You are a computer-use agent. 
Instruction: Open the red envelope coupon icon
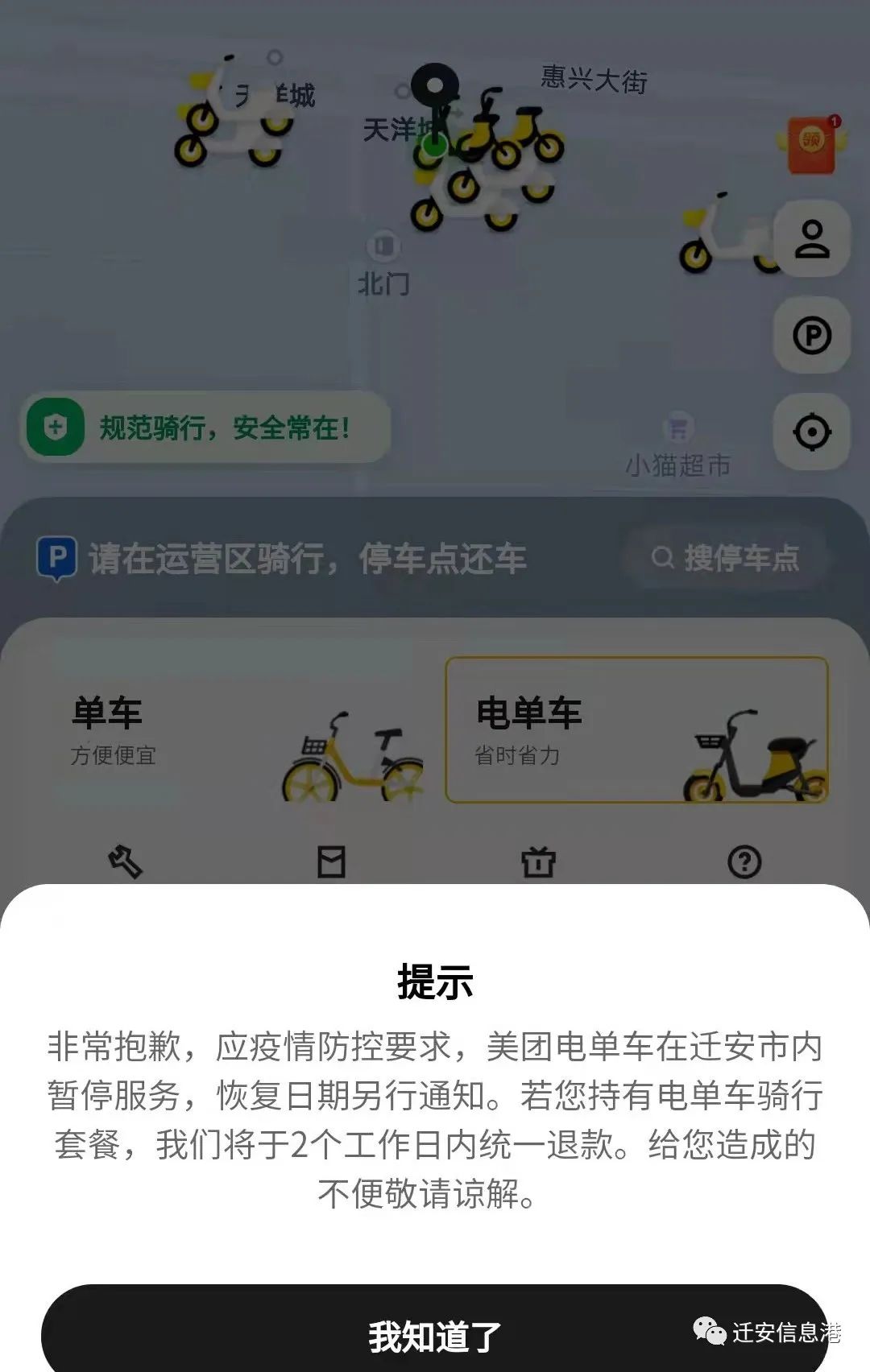[812, 145]
